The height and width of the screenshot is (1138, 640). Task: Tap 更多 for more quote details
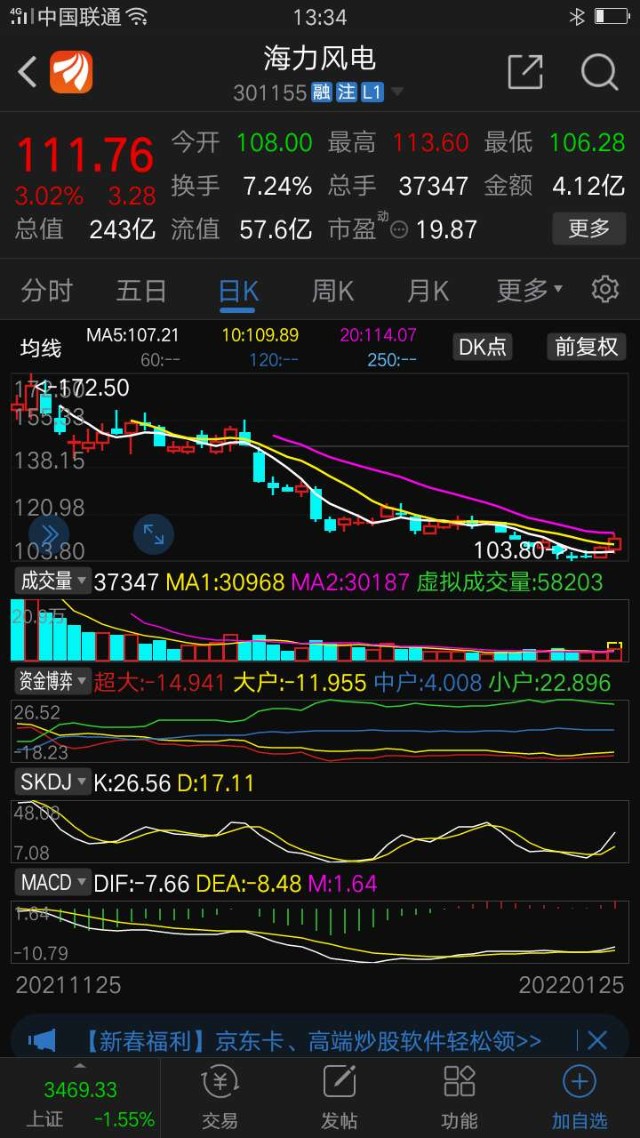(x=589, y=228)
